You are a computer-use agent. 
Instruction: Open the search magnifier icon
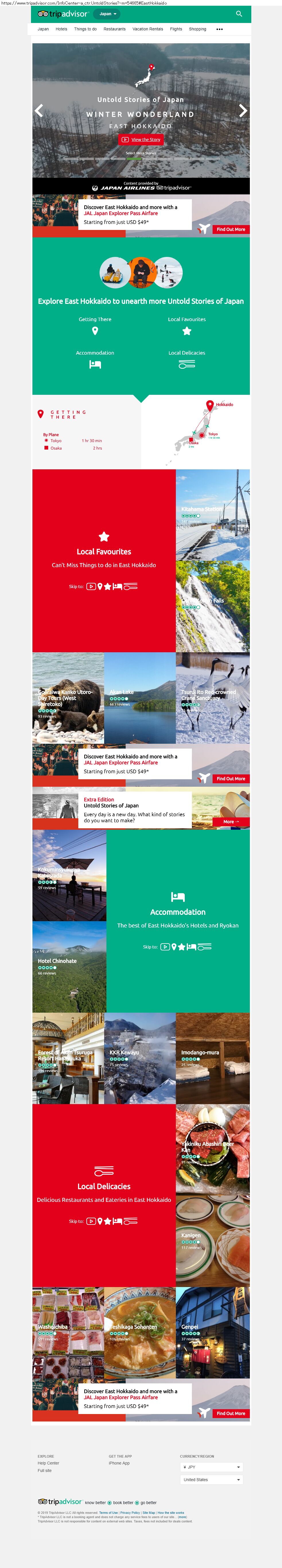239,13
